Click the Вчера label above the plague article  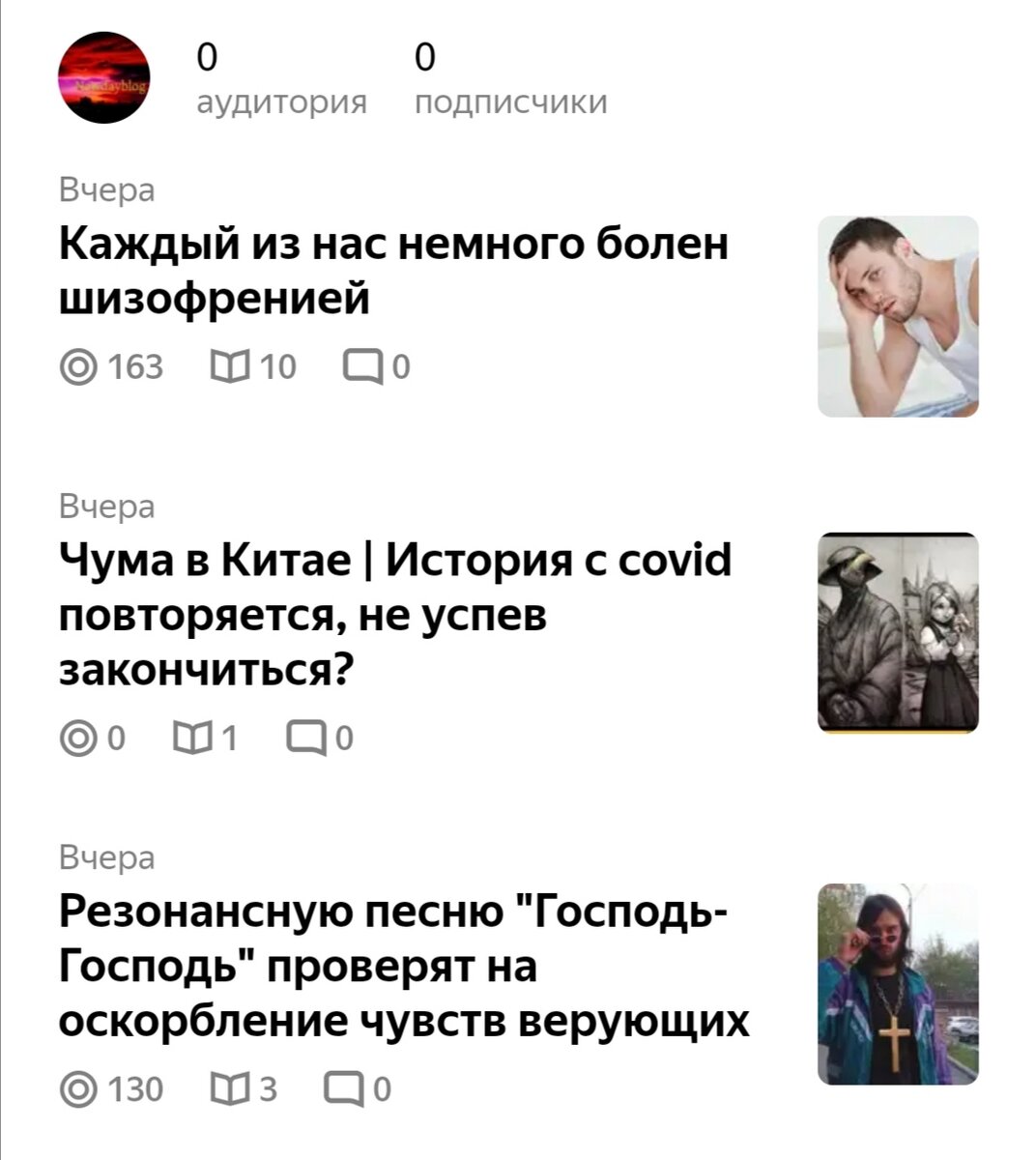[105, 505]
